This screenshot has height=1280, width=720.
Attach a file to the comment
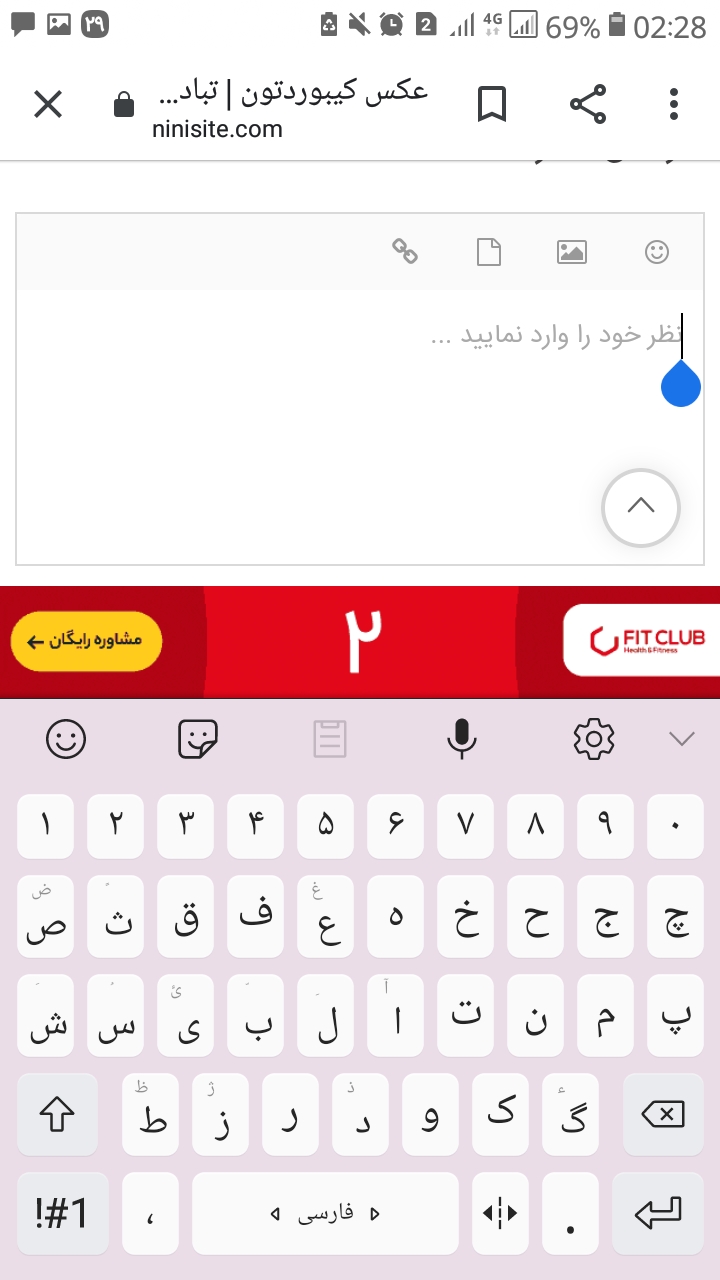488,252
